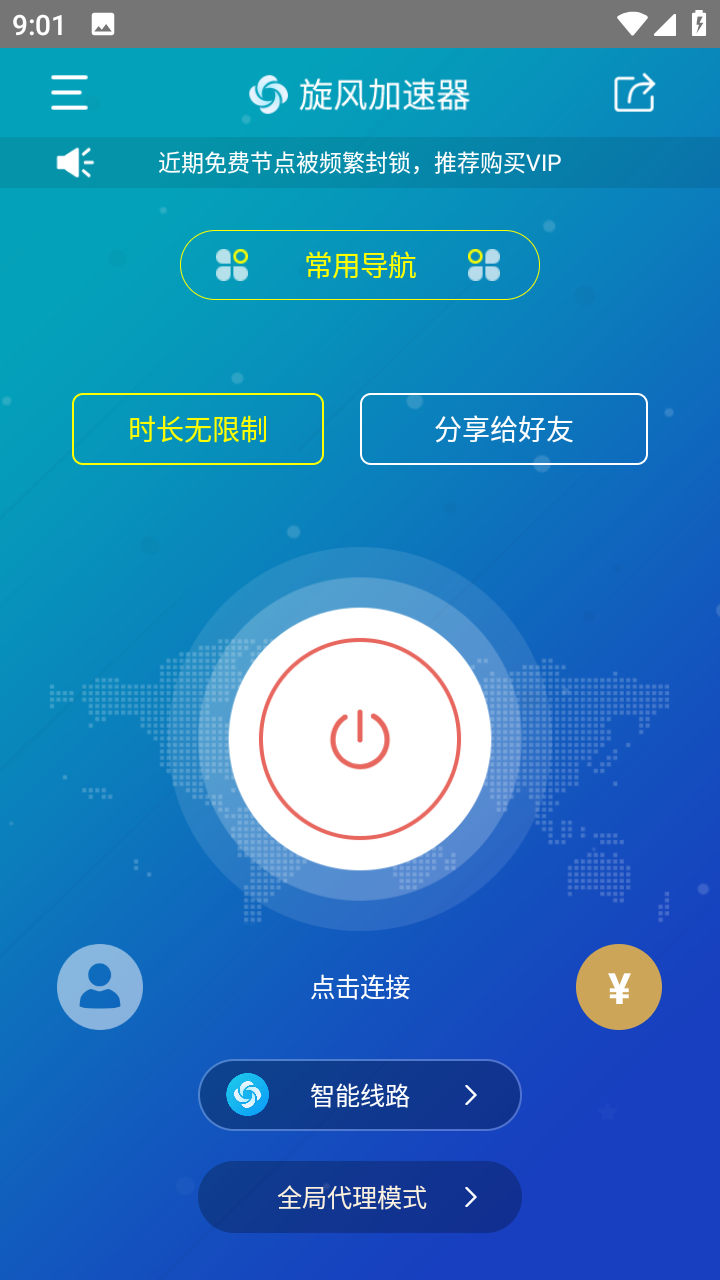
Task: Click the 分享给好友 button
Action: pos(503,428)
